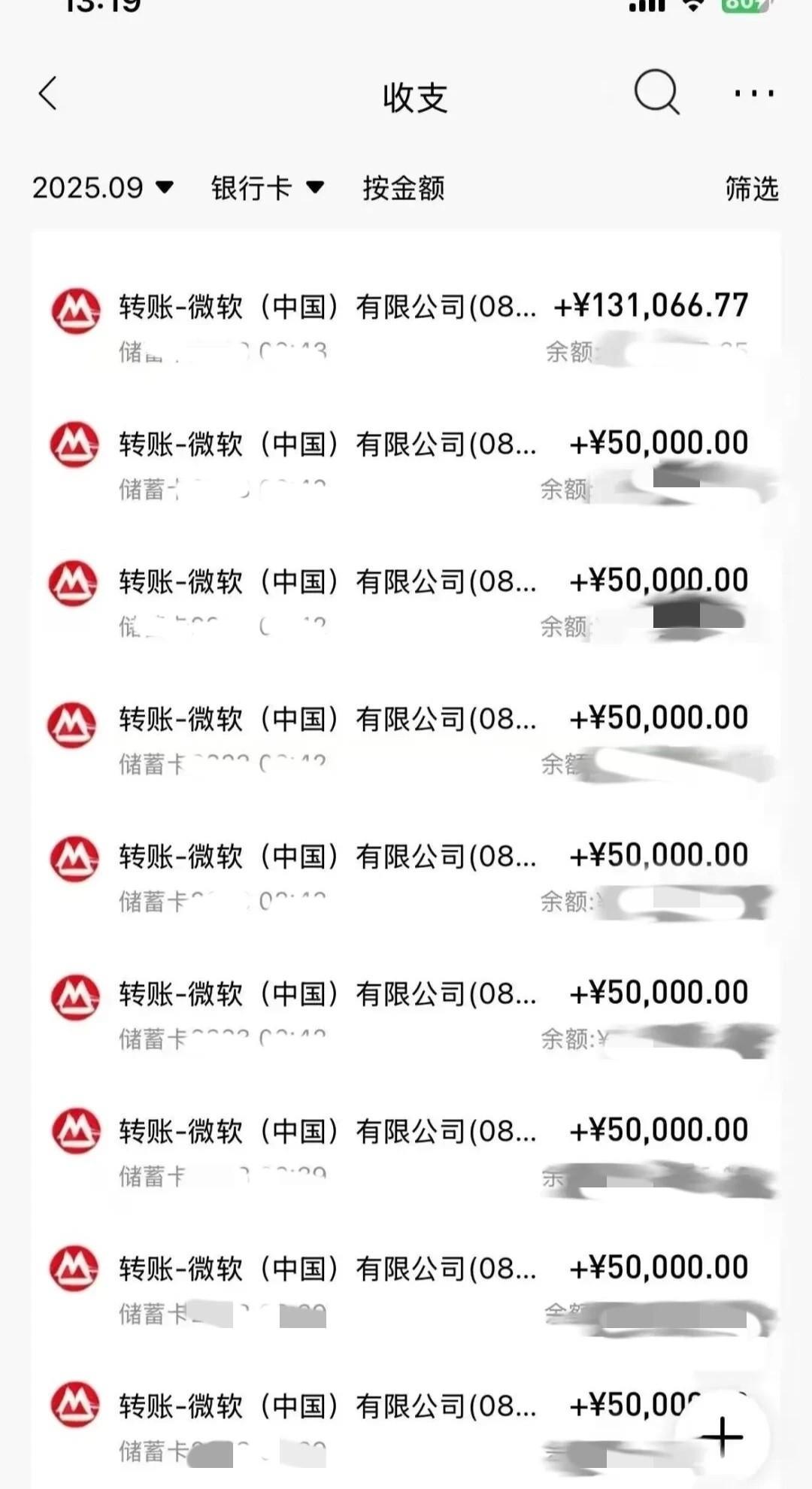The width and height of the screenshot is (812, 1489).
Task: Tap the floating plus button
Action: 722,1436
